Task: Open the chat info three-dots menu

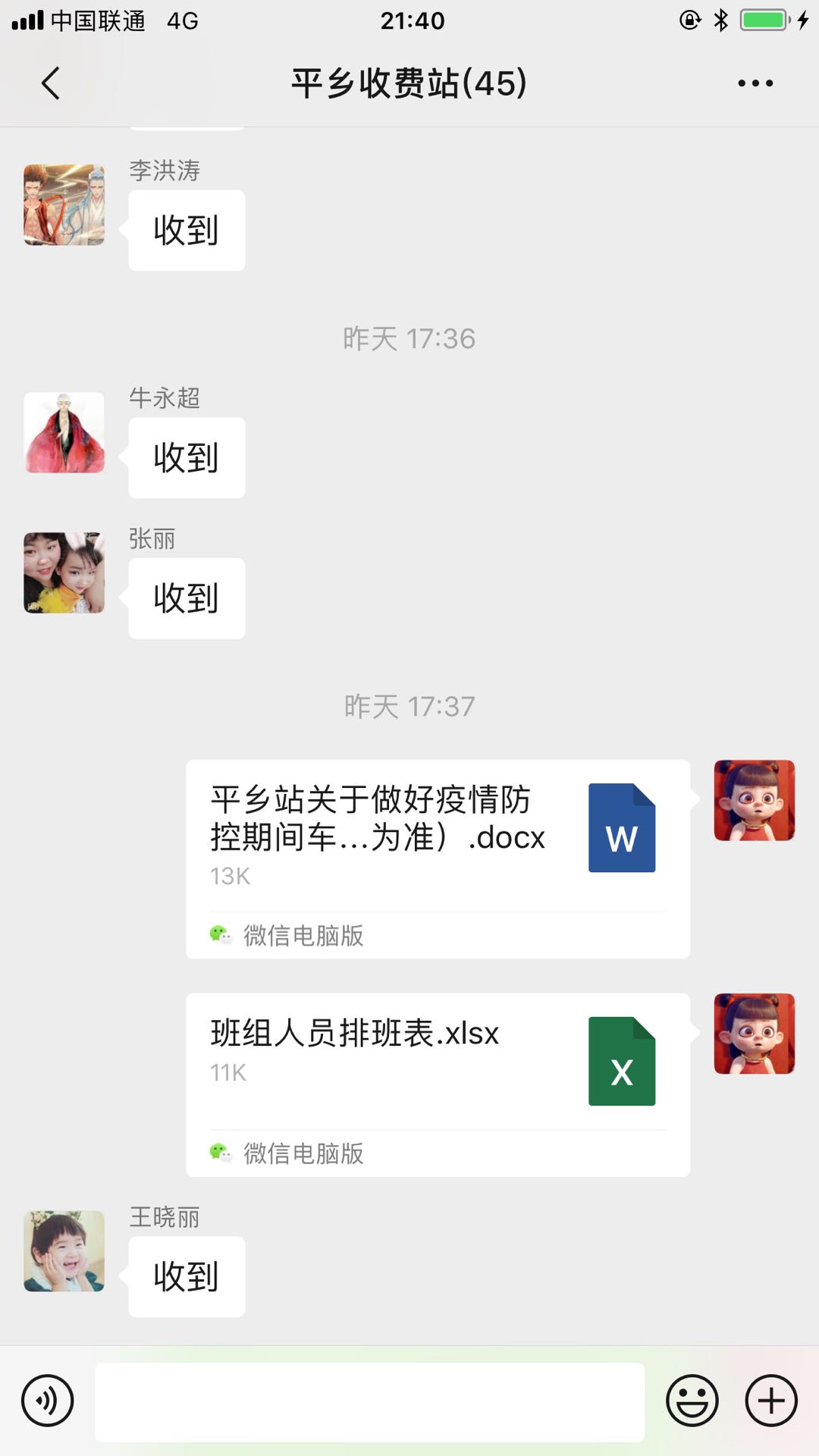Action: coord(755,83)
